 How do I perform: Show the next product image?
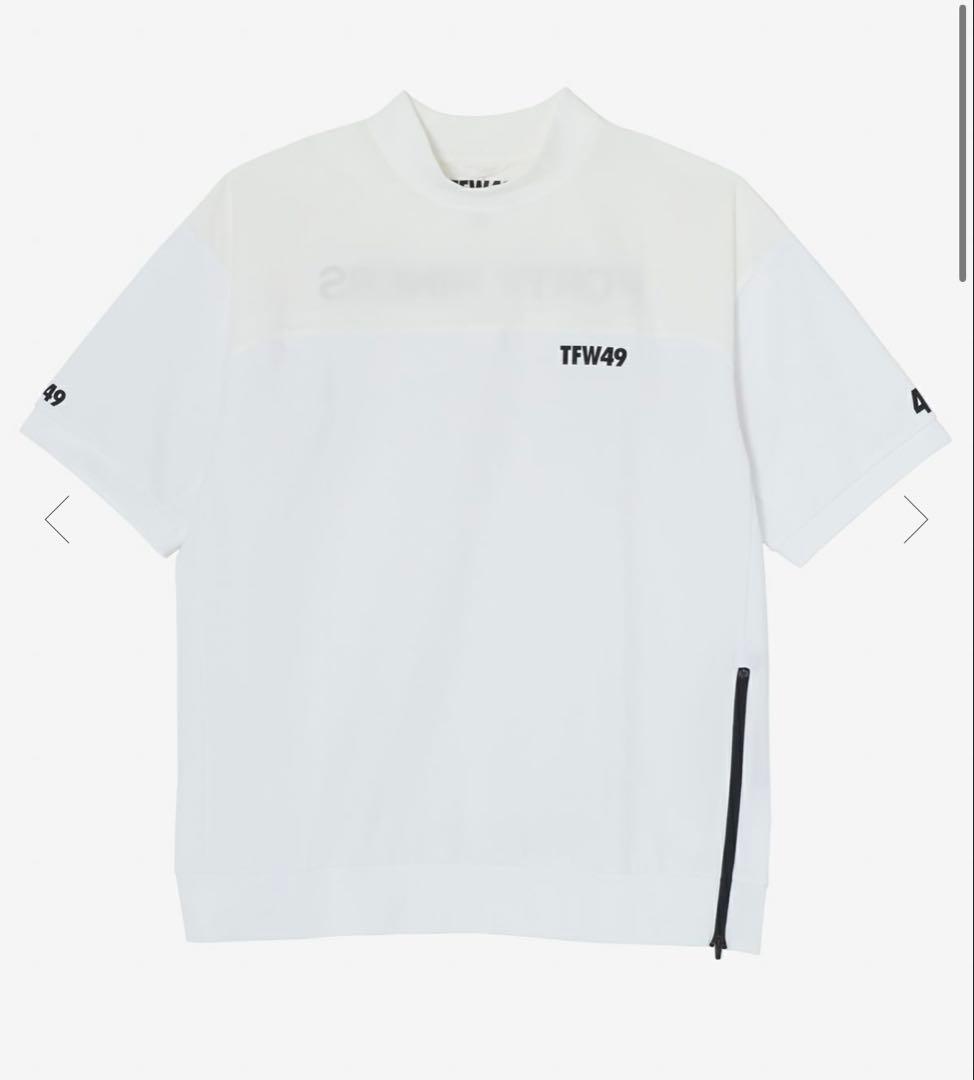(x=915, y=519)
